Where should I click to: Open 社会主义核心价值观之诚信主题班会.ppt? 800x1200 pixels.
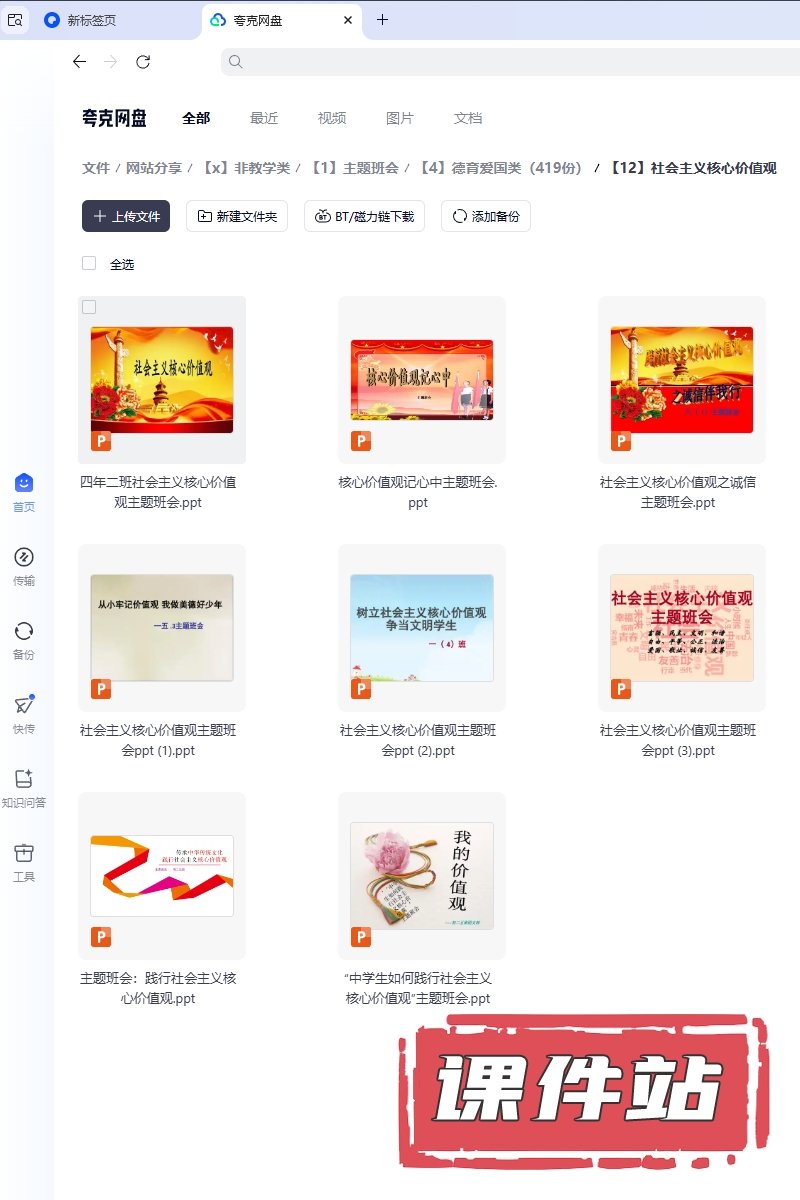pyautogui.click(x=682, y=380)
